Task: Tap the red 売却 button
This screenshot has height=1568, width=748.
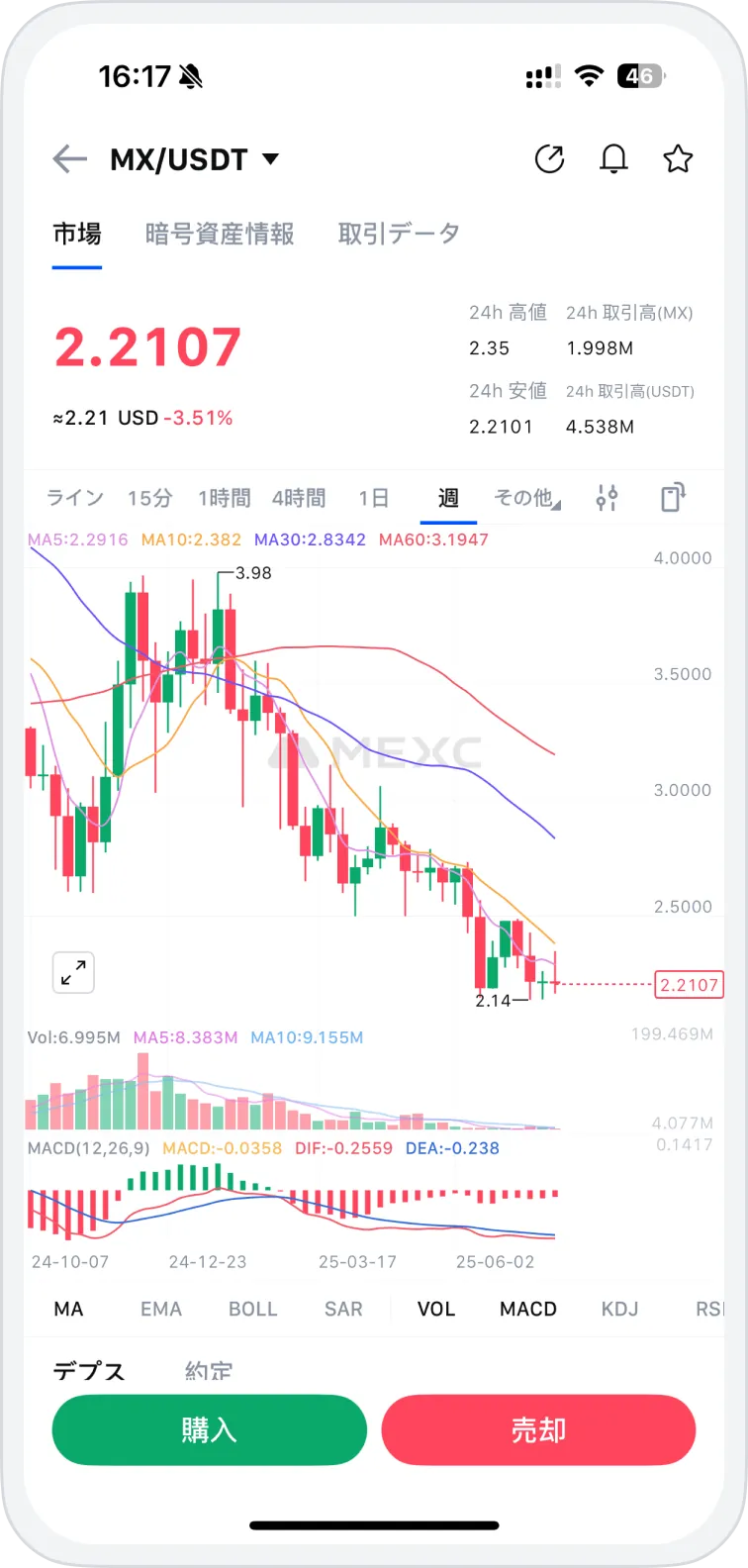Action: click(x=538, y=1429)
